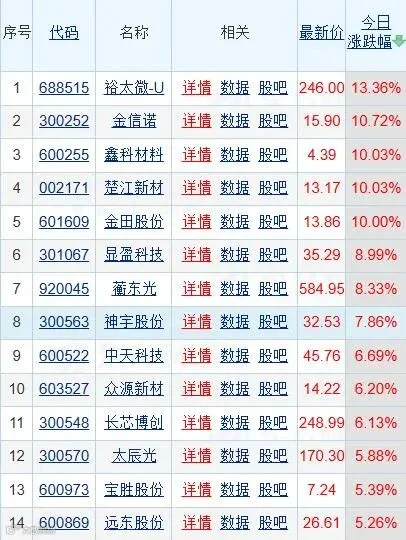Open 数据 for 中天科技
Image resolution: width=406 pixels, height=540 pixels.
235,355
